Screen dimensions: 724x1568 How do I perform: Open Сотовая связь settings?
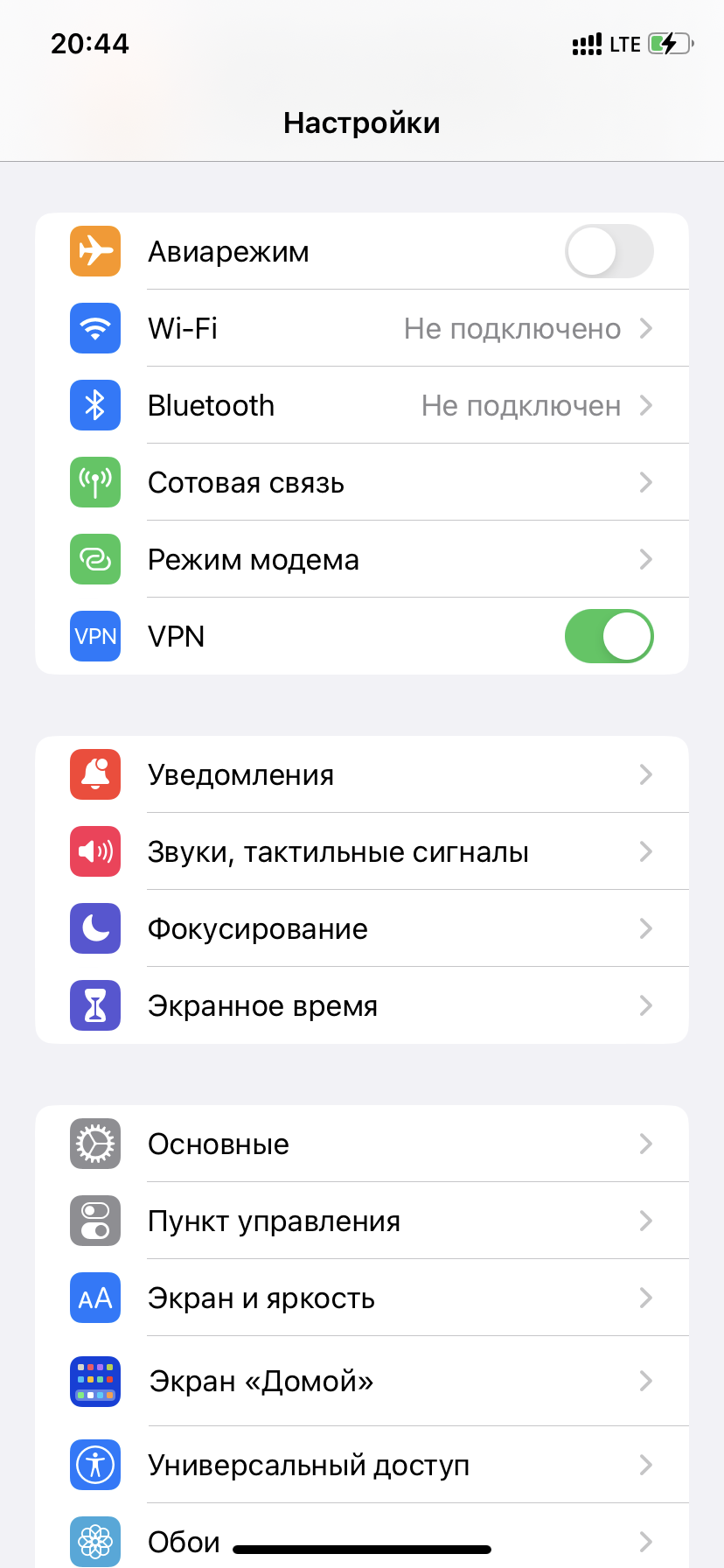(x=362, y=482)
